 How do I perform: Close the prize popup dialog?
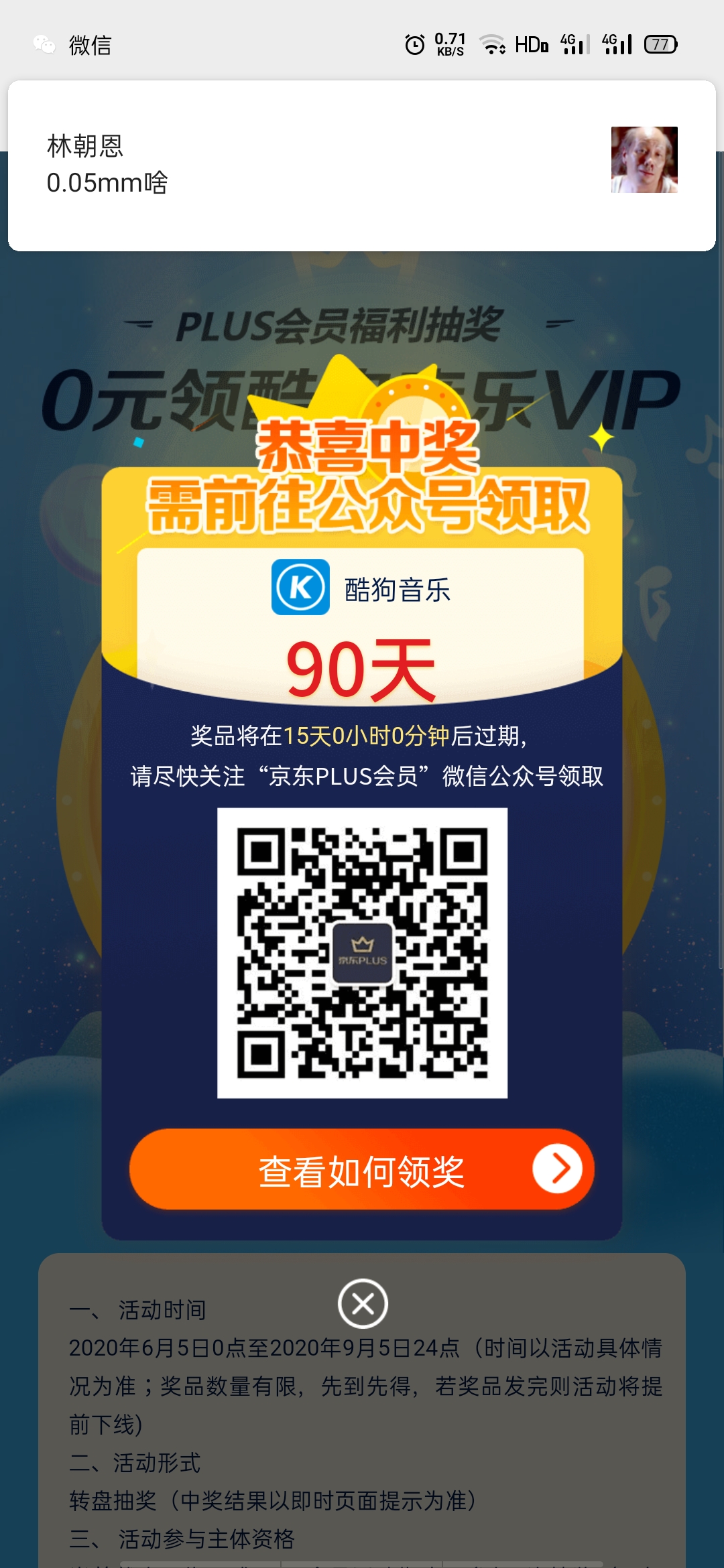tap(363, 1303)
